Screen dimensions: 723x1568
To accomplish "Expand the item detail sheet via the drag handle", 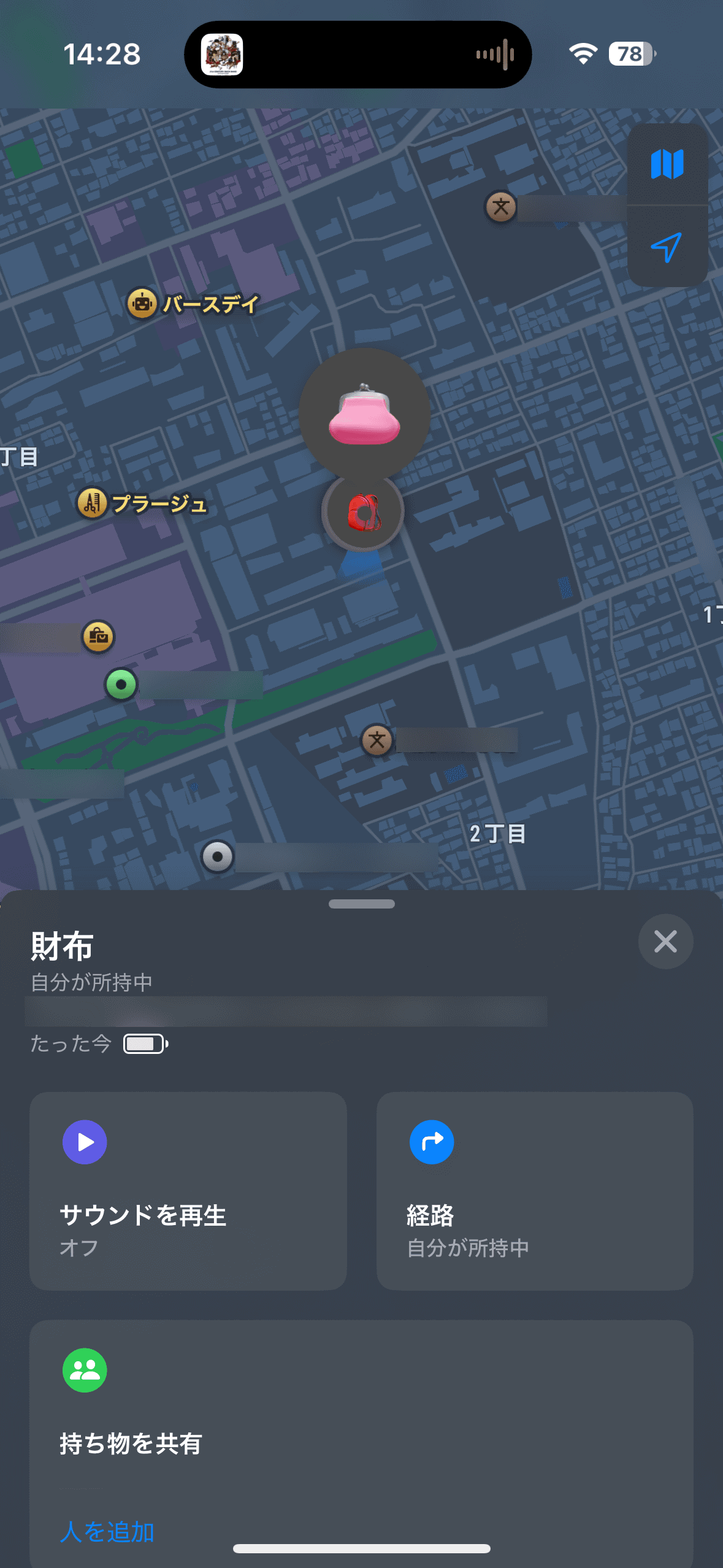I will [361, 902].
